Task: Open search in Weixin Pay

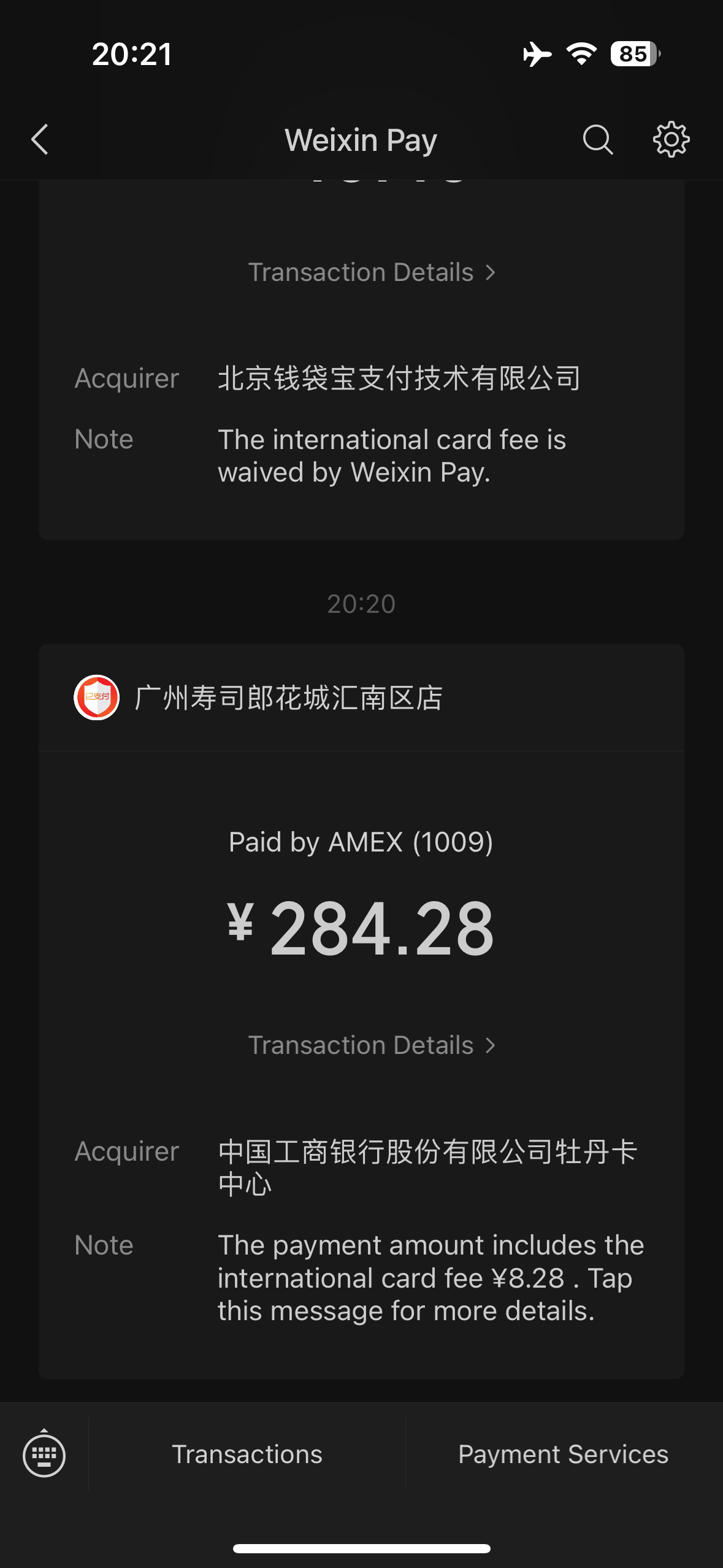Action: point(597,140)
